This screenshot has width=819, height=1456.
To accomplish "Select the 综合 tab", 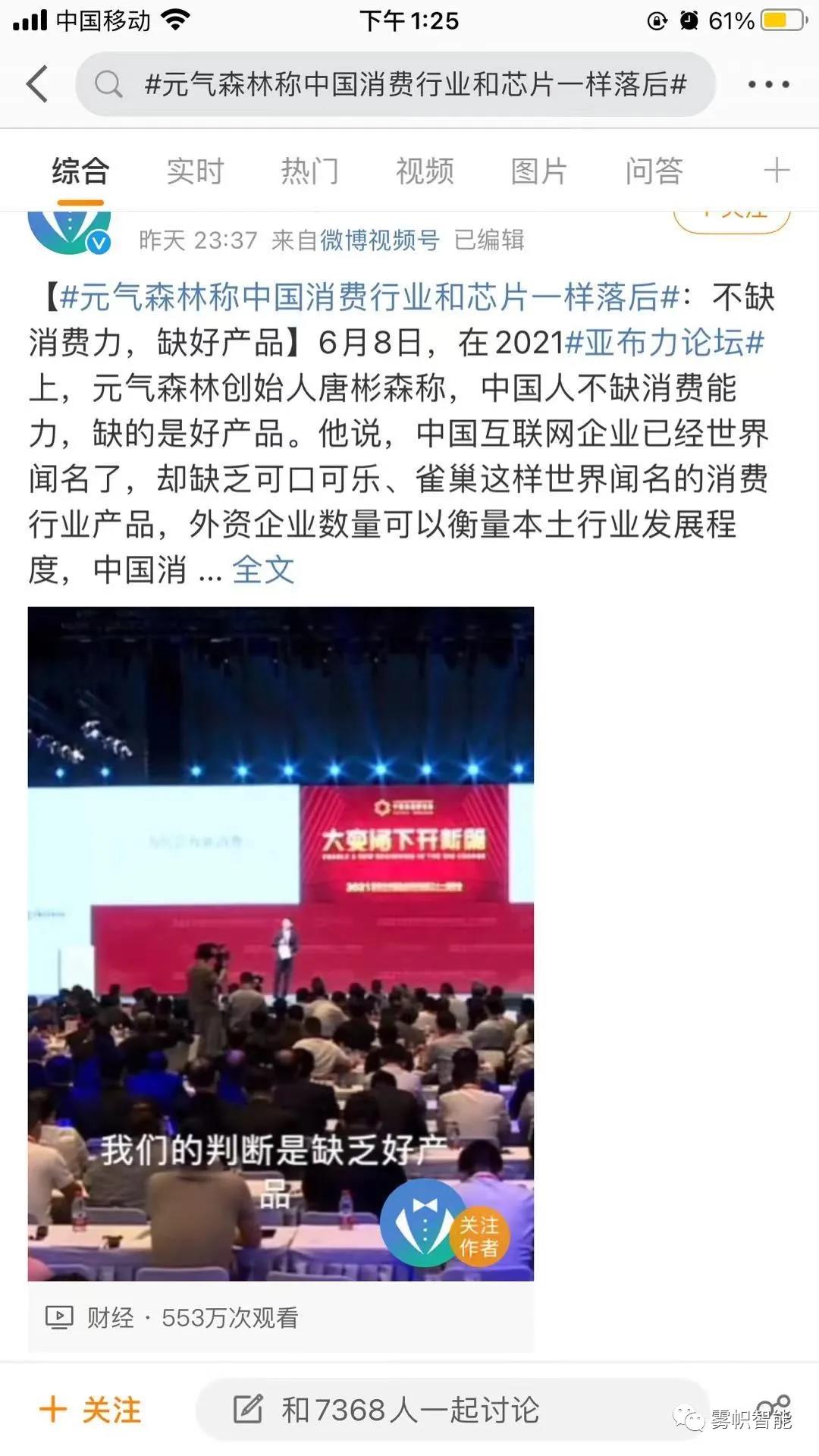I will pyautogui.click(x=80, y=171).
